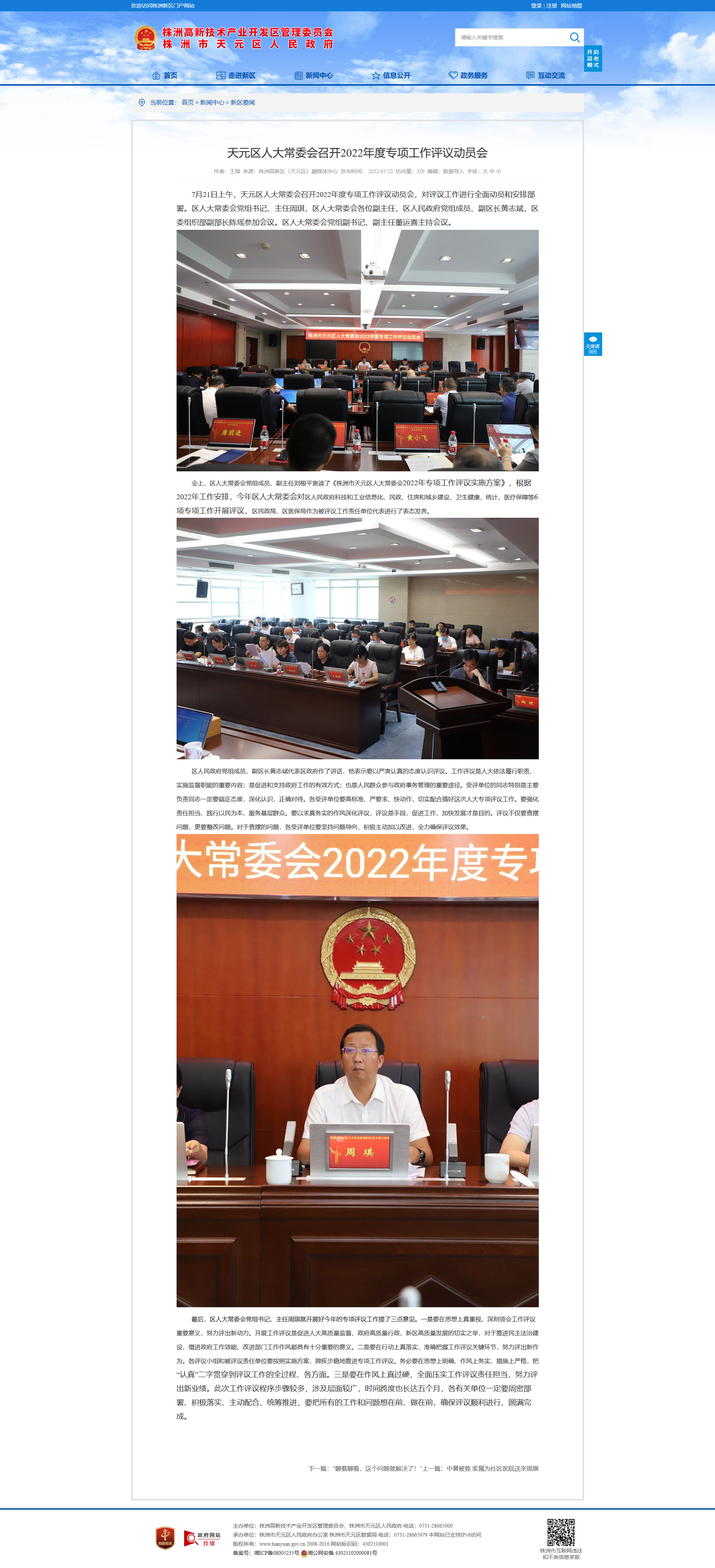
Task: Tap the search magnifier icon
Action: point(574,38)
